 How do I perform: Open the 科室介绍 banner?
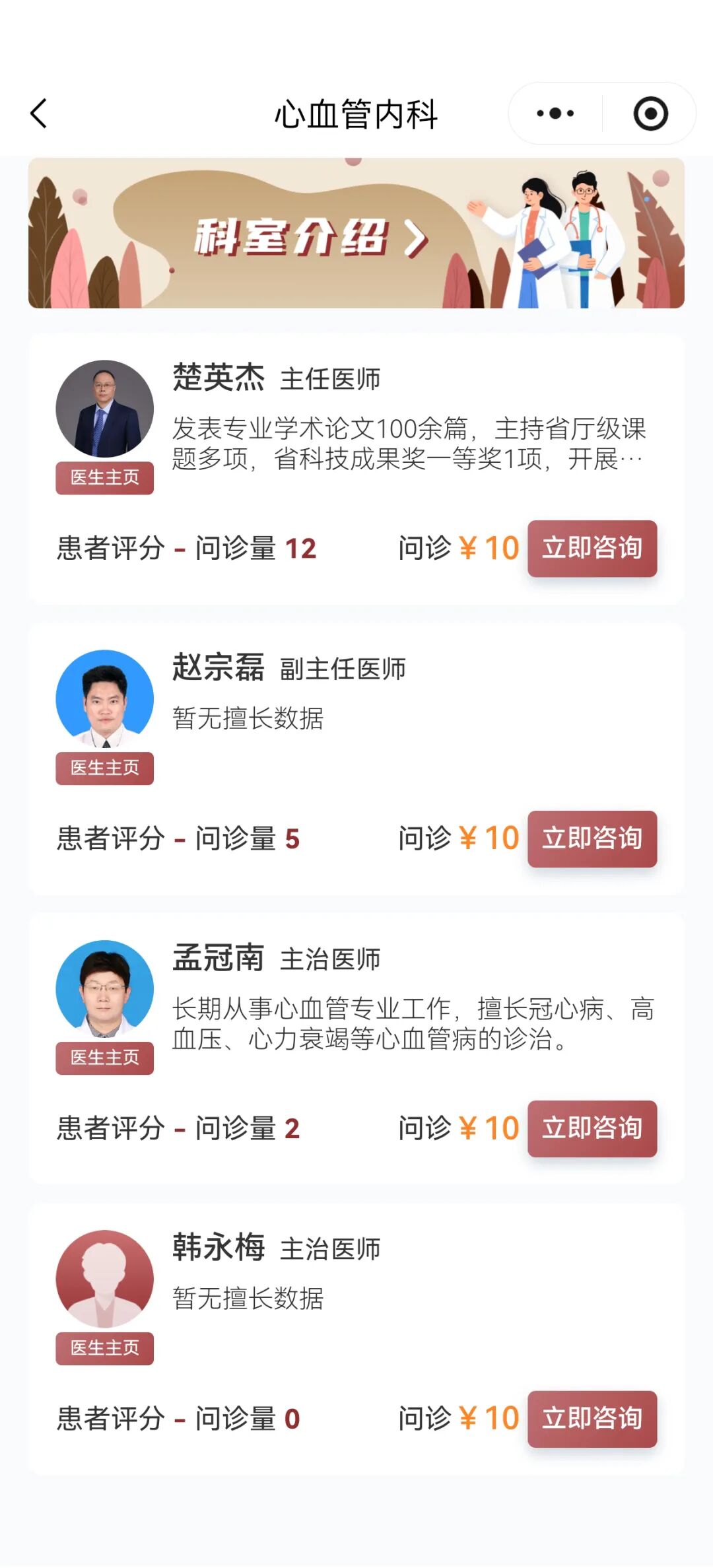[x=356, y=233]
